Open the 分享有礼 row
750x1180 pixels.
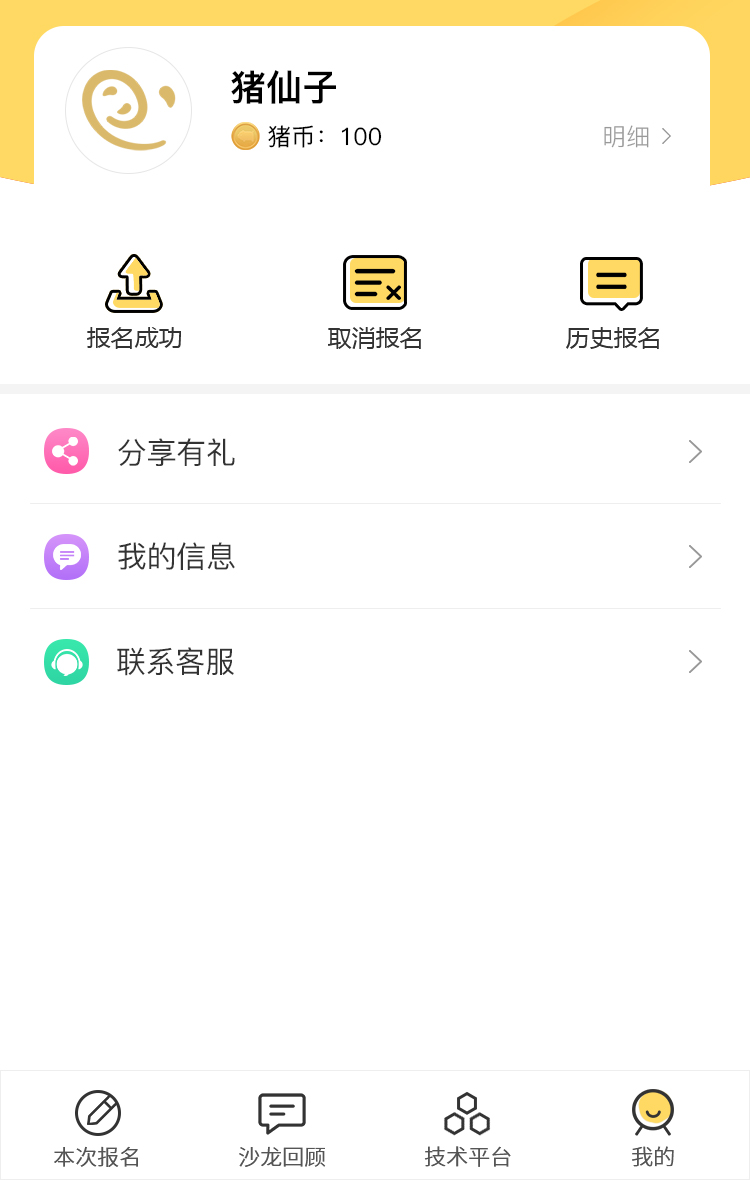(375, 452)
